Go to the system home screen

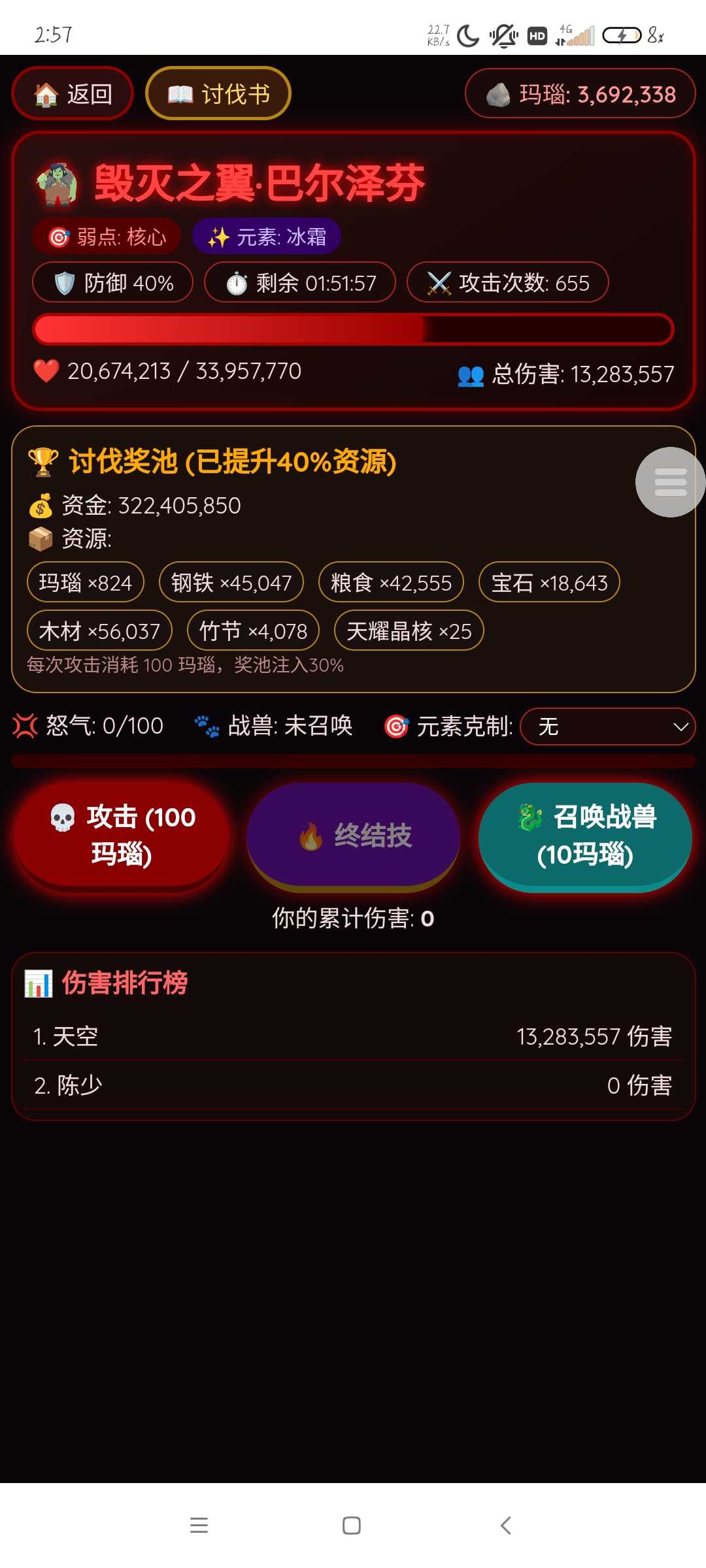352,1526
